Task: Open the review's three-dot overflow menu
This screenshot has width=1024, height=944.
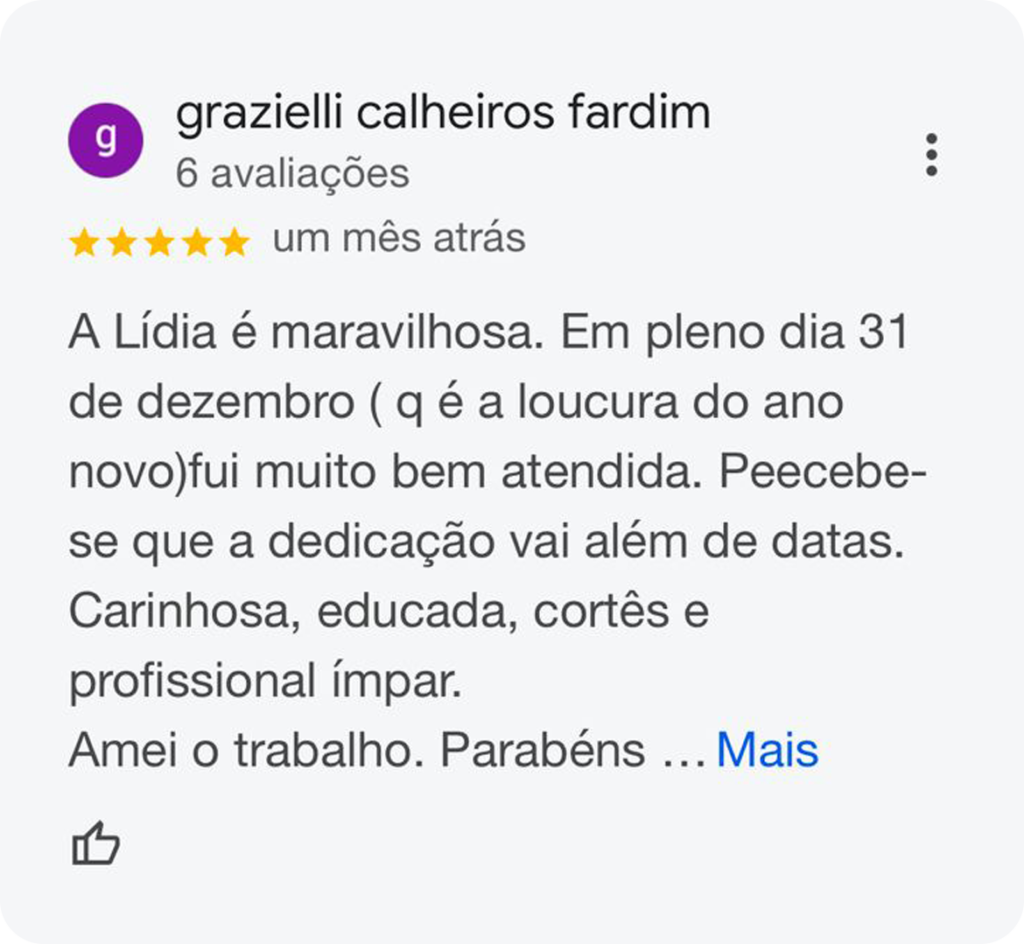Action: (x=931, y=155)
